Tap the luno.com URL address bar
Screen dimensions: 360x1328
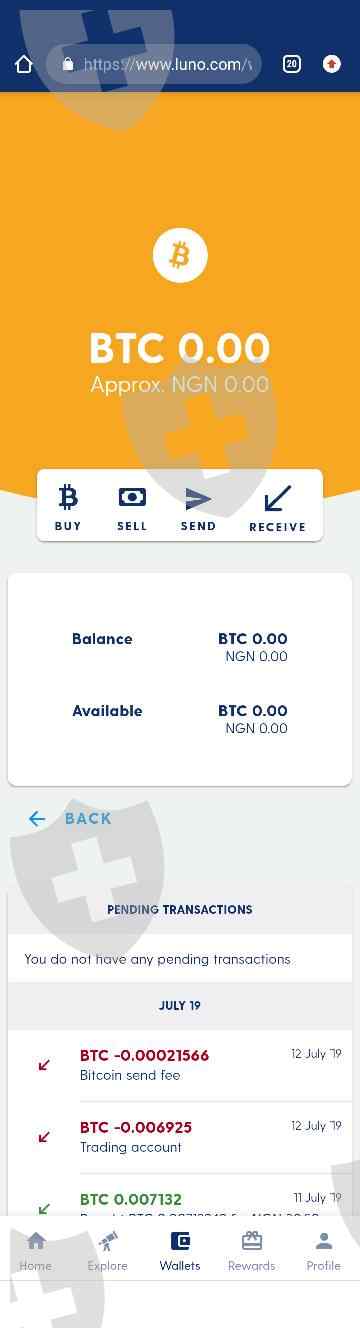coord(154,64)
